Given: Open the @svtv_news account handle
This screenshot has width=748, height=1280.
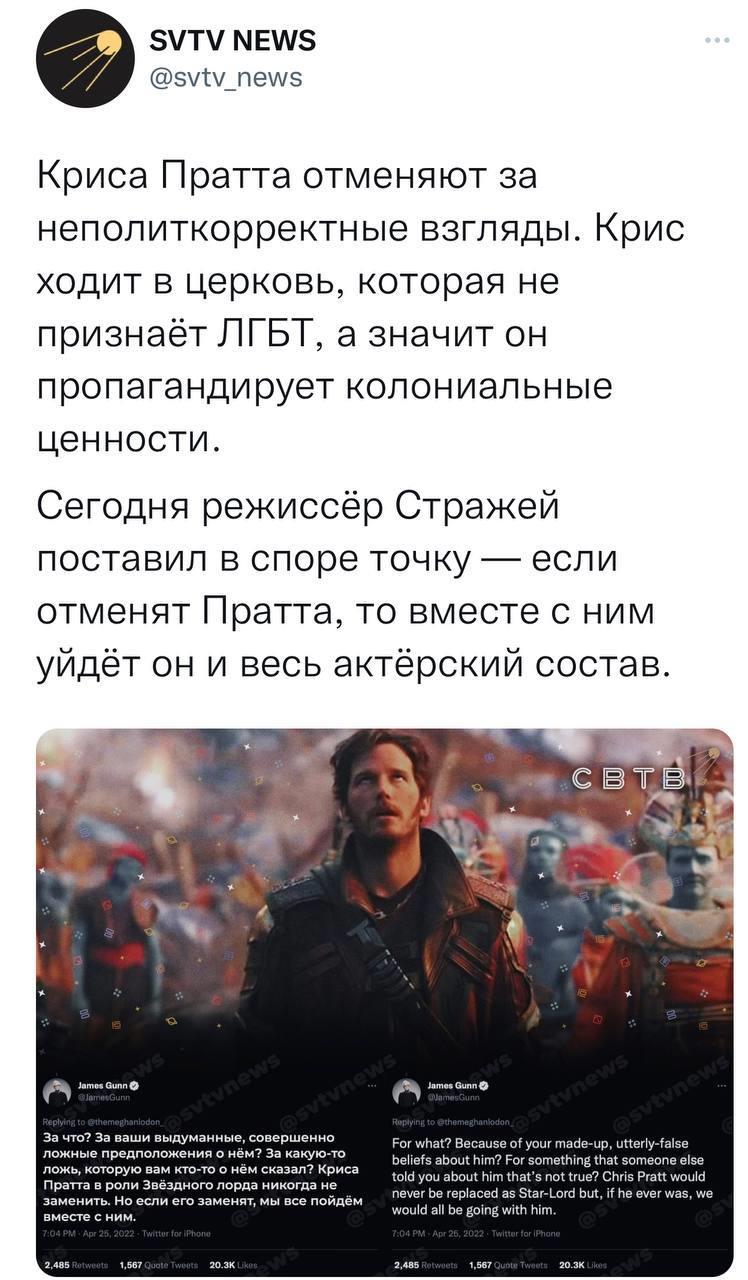Looking at the screenshot, I should (x=225, y=77).
